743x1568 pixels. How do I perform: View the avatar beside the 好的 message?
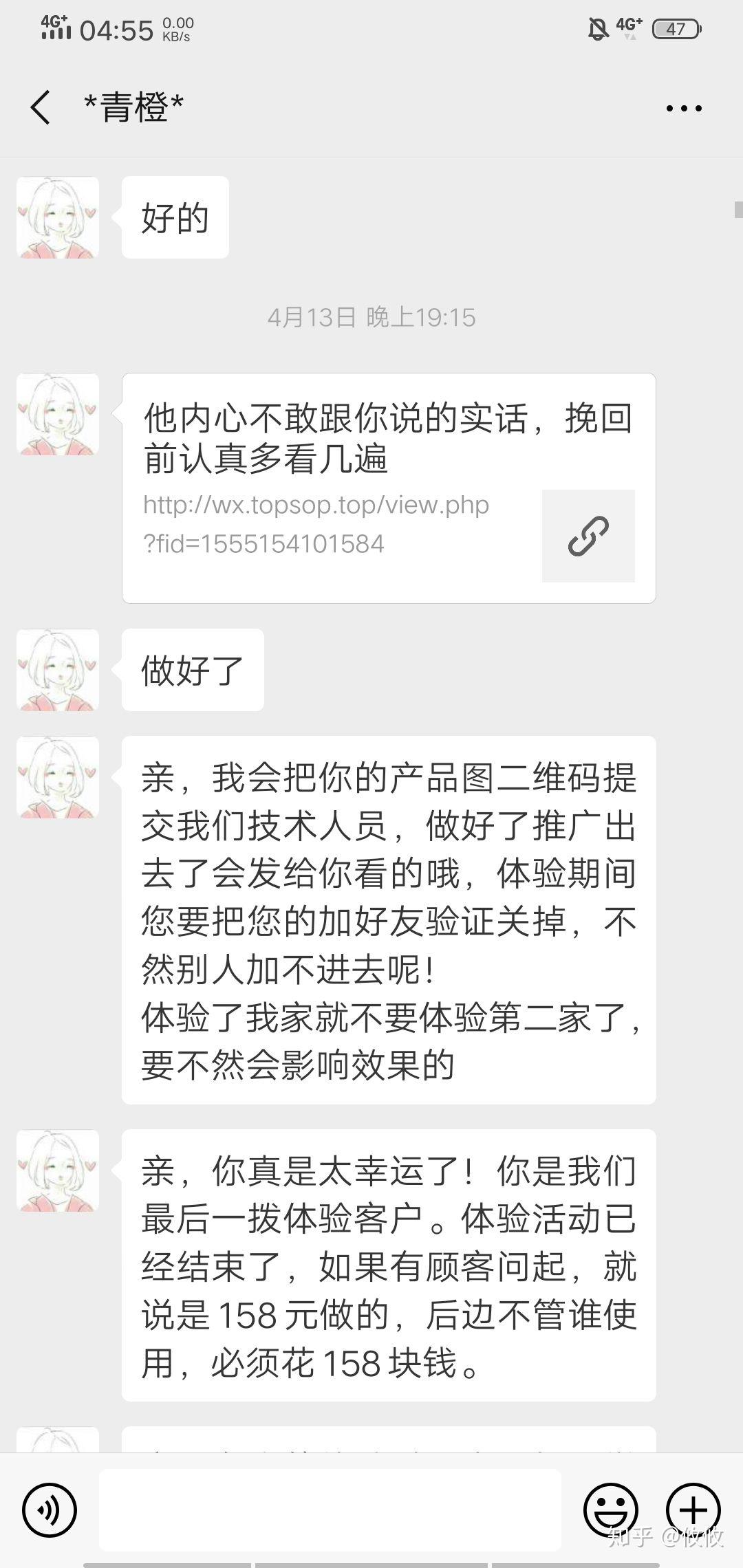(x=58, y=218)
